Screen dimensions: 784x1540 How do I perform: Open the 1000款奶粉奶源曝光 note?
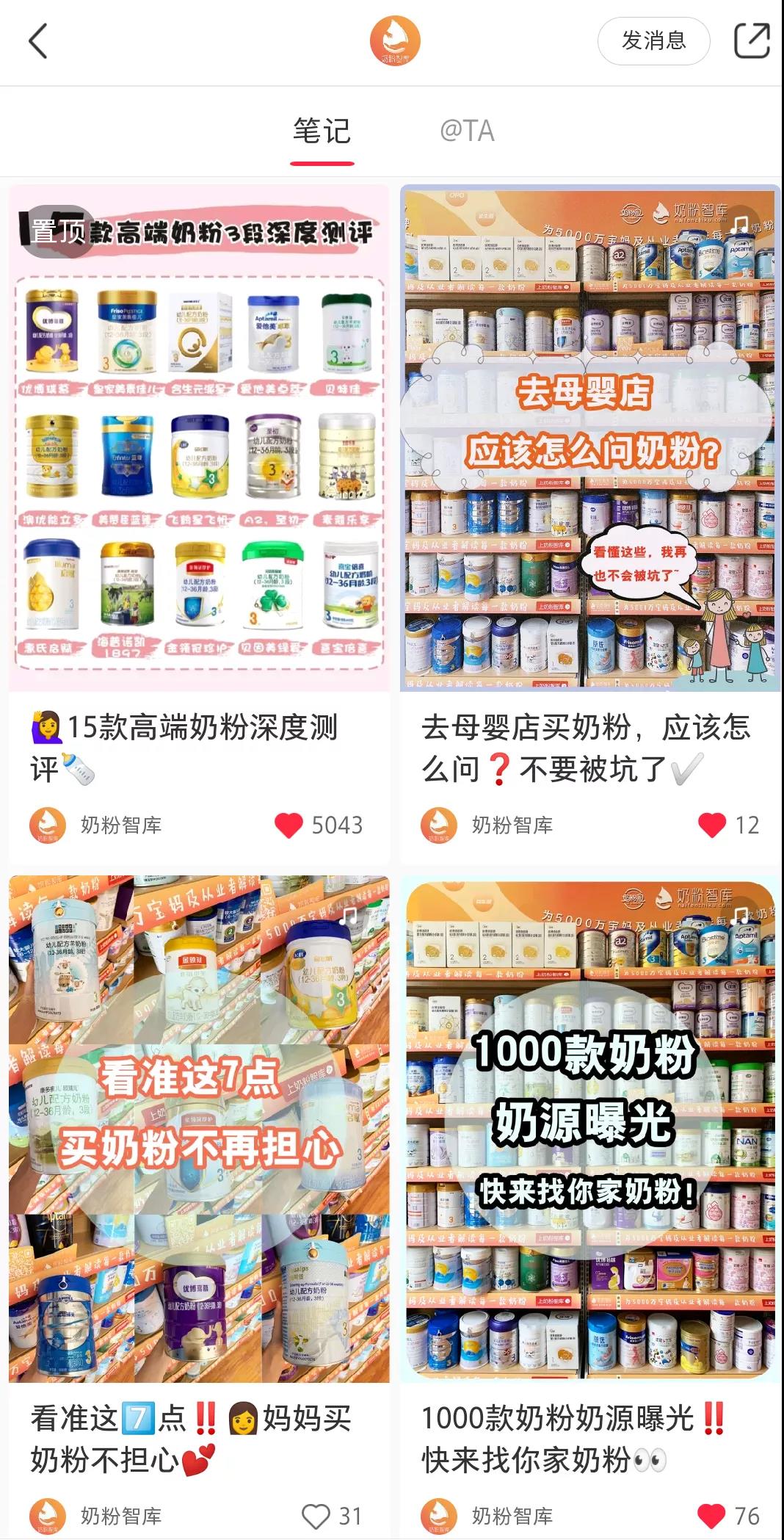(x=590, y=1128)
